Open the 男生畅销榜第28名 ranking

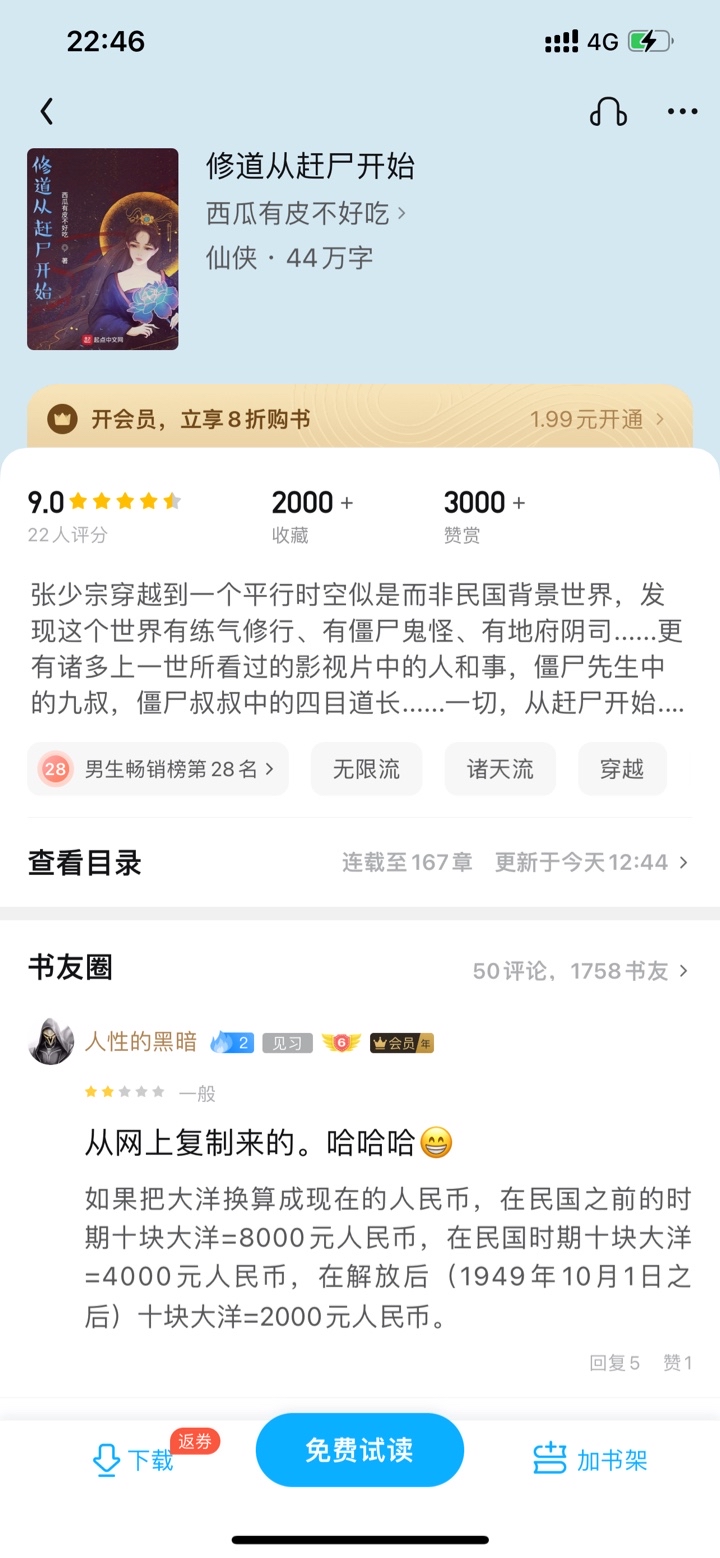[x=158, y=769]
